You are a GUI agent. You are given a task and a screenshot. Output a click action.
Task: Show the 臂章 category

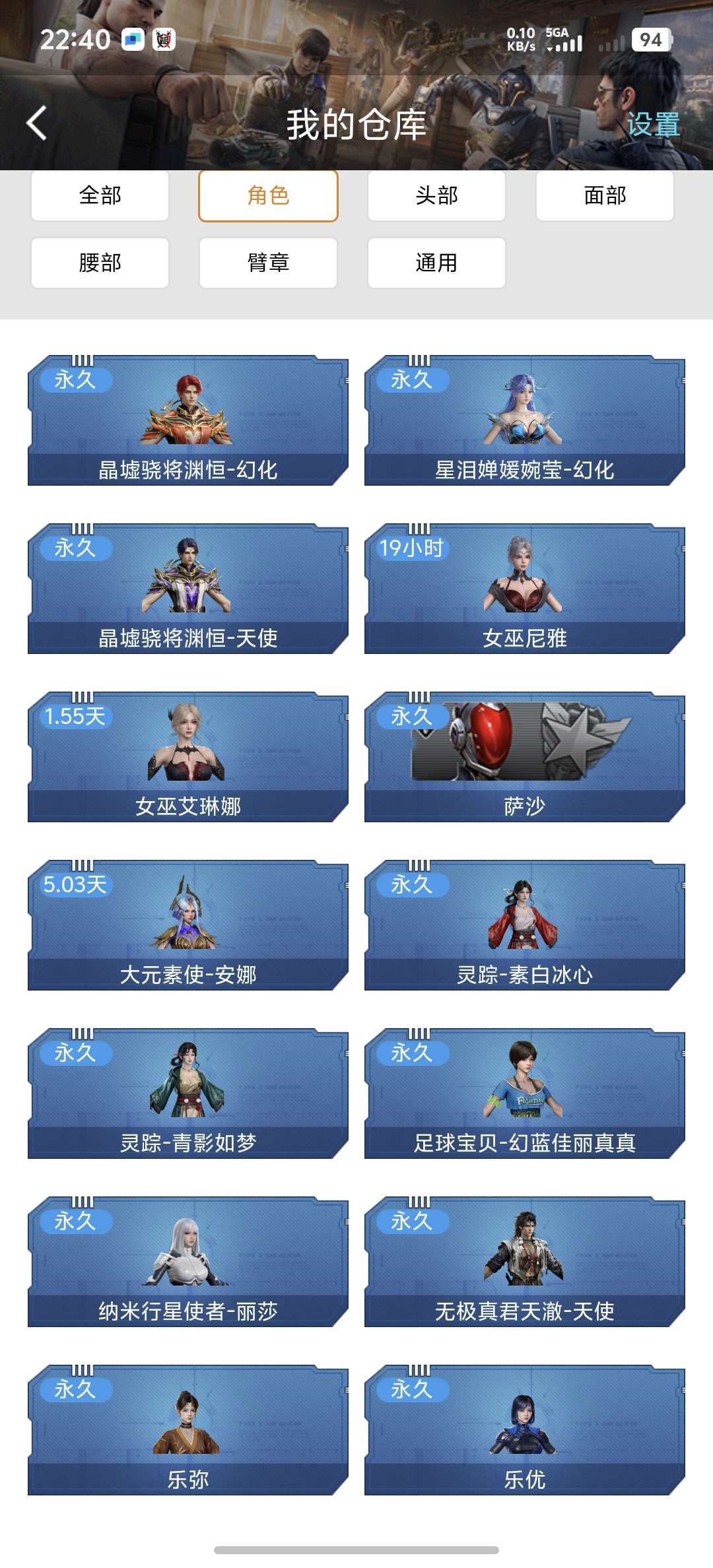268,263
